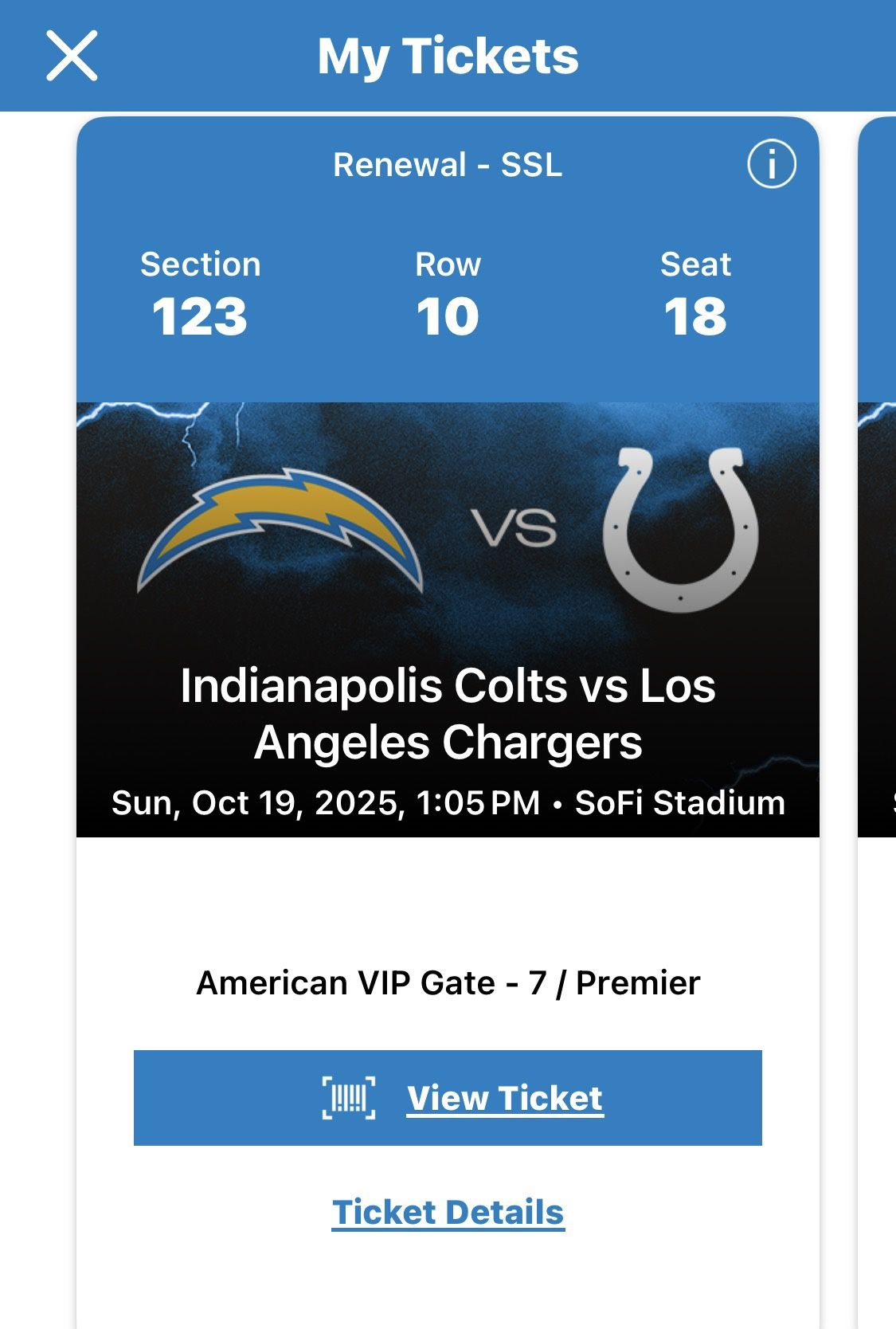The image size is (896, 1329).
Task: Tap the 'Renewal - SSL' label
Action: click(x=448, y=166)
